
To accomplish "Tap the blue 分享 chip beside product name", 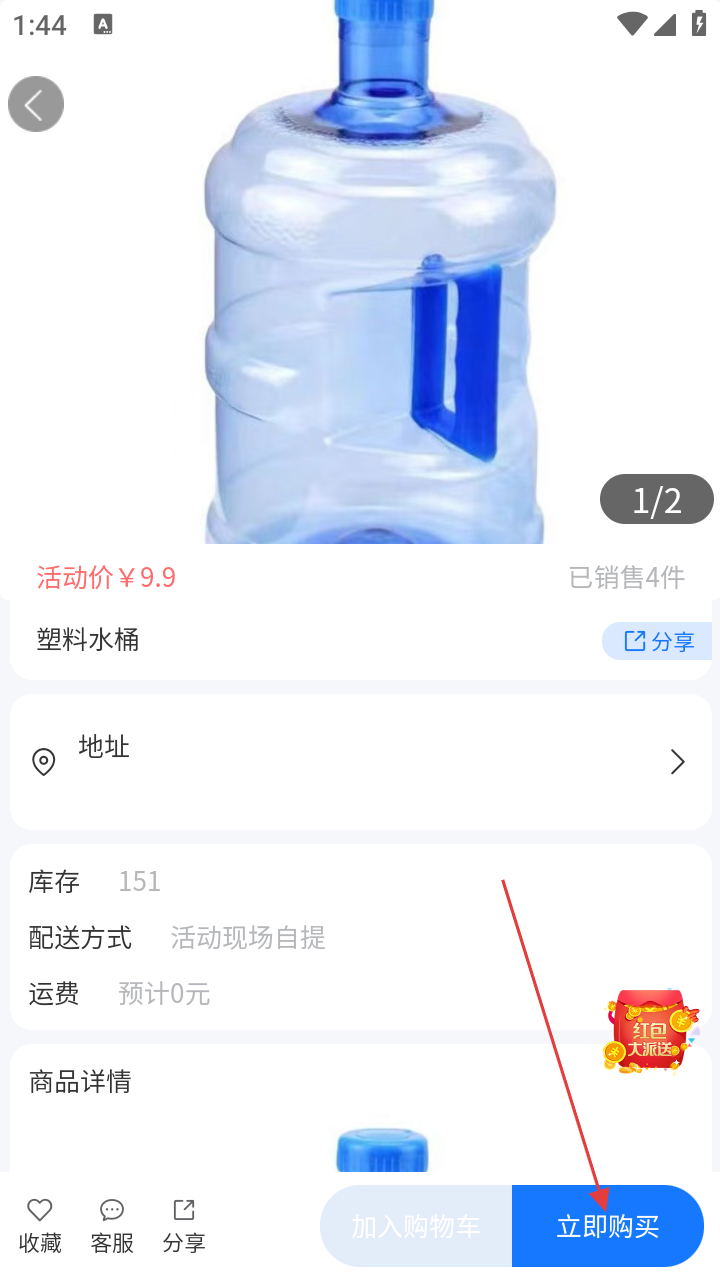I will tap(657, 641).
